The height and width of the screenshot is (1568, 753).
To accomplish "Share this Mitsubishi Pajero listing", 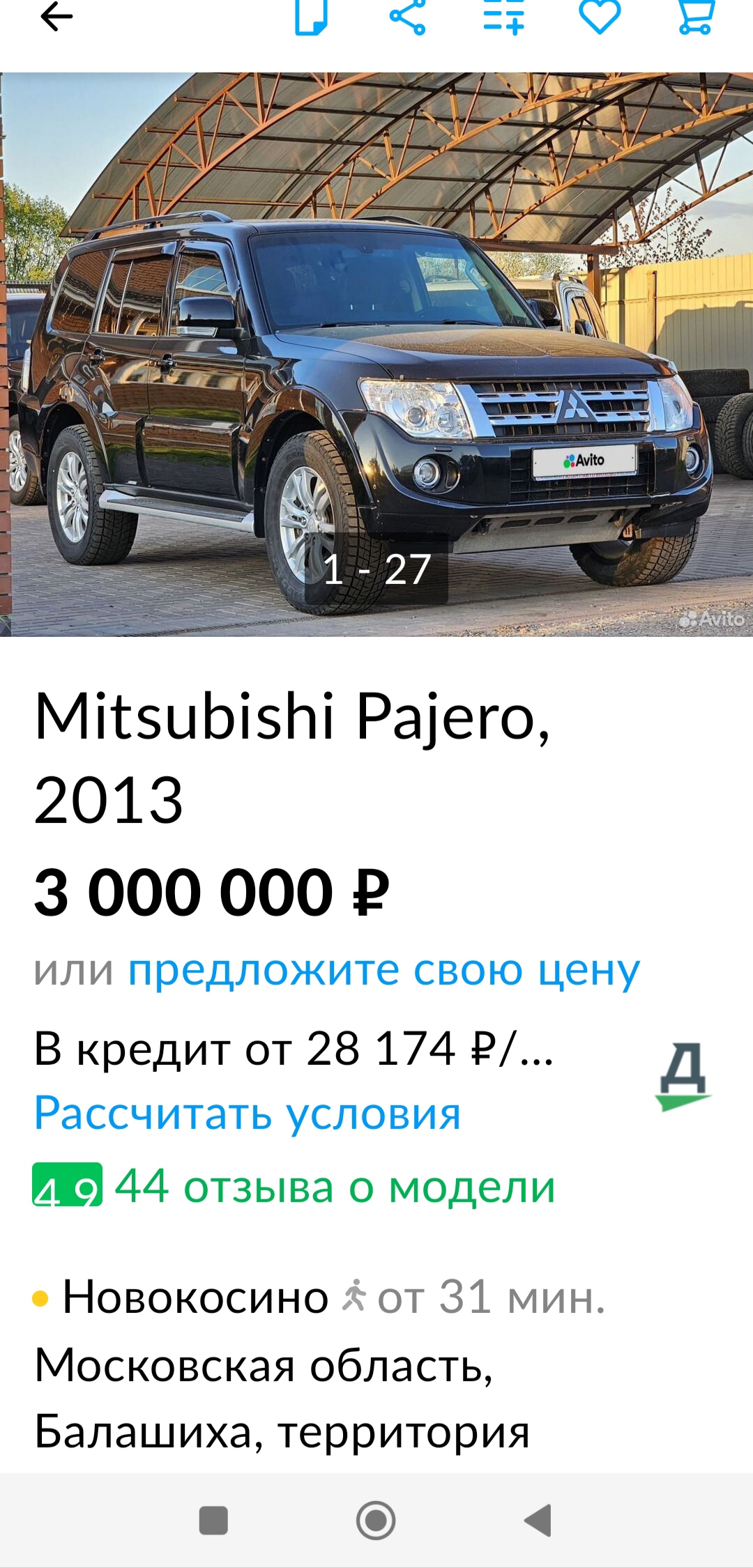I will point(408,17).
